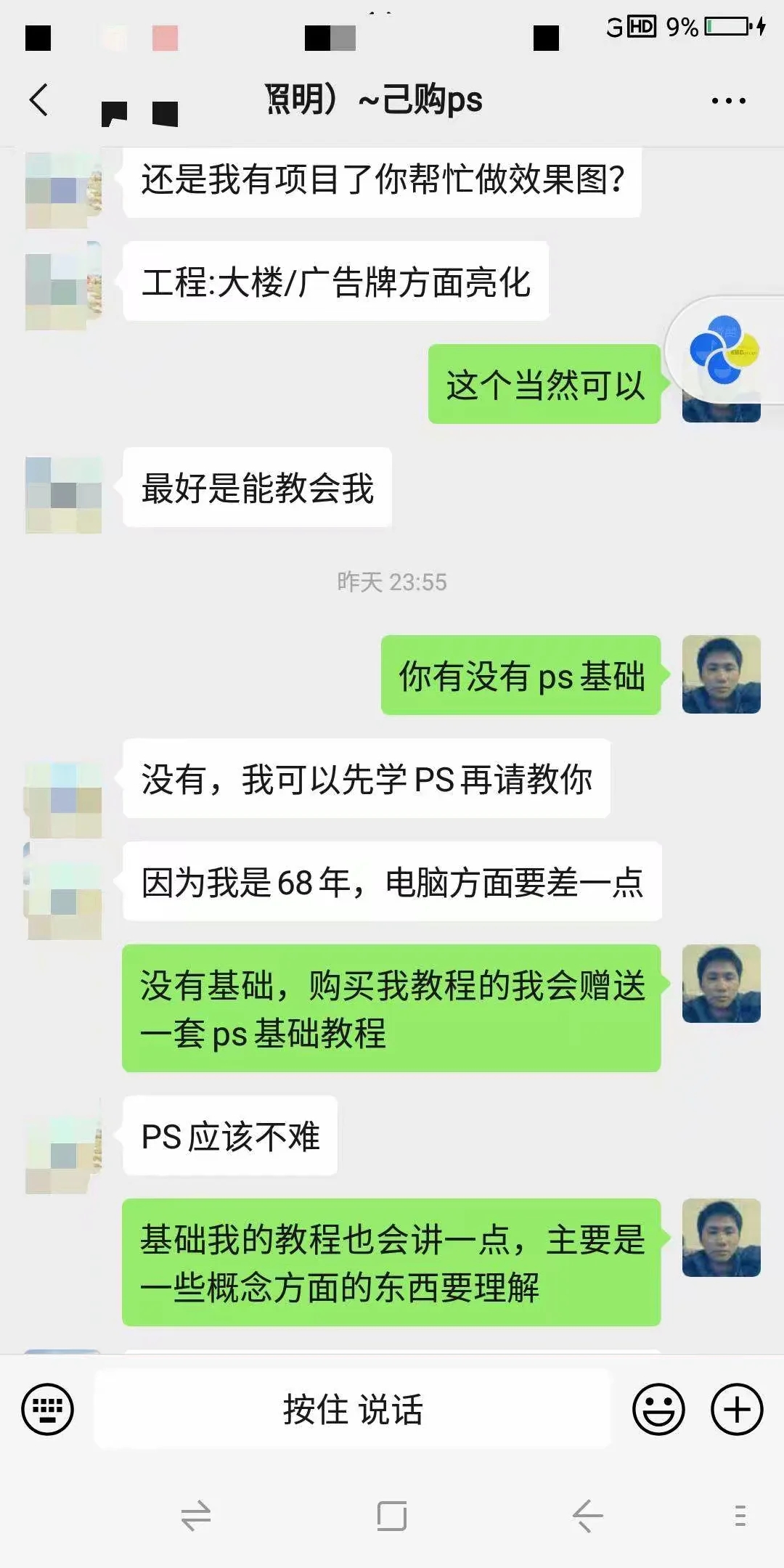Tap the hold-to-talk voice button
The image size is (784, 1568).
[x=353, y=1409]
